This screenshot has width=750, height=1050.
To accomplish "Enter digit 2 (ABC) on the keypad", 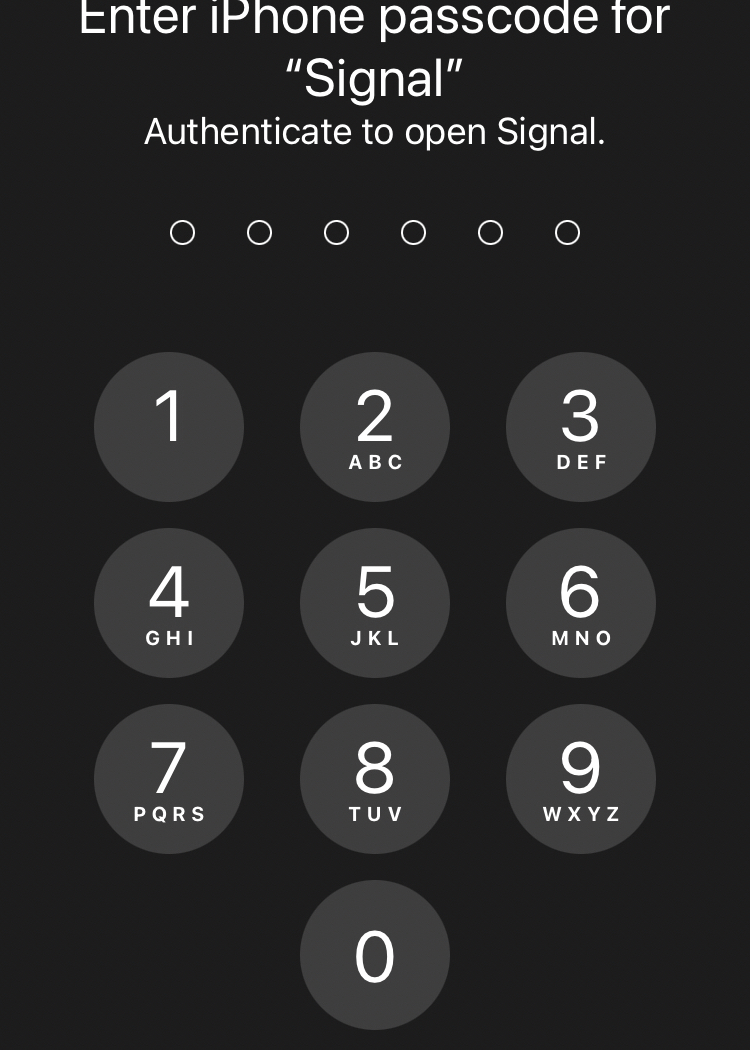I will (375, 427).
